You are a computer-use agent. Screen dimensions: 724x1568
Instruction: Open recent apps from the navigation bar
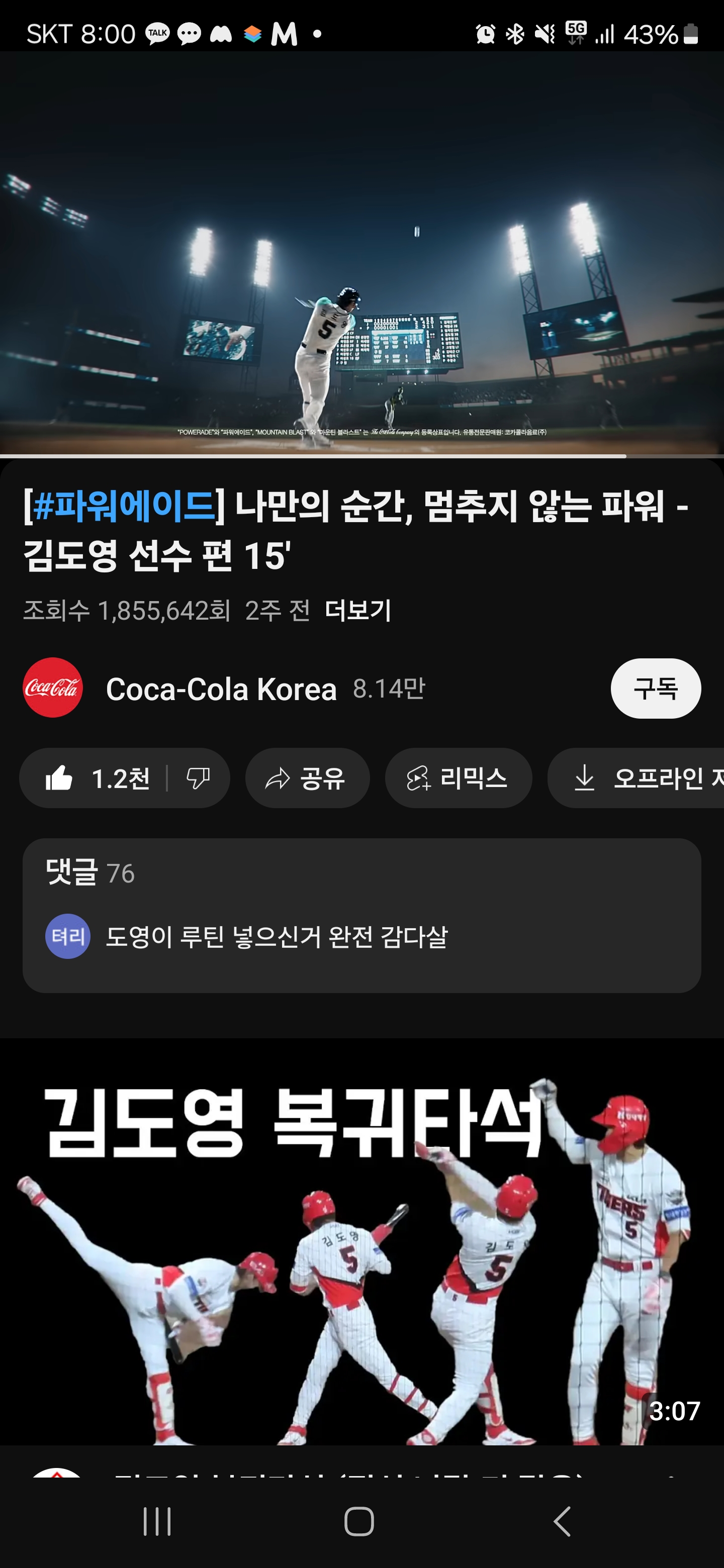coord(157,1521)
